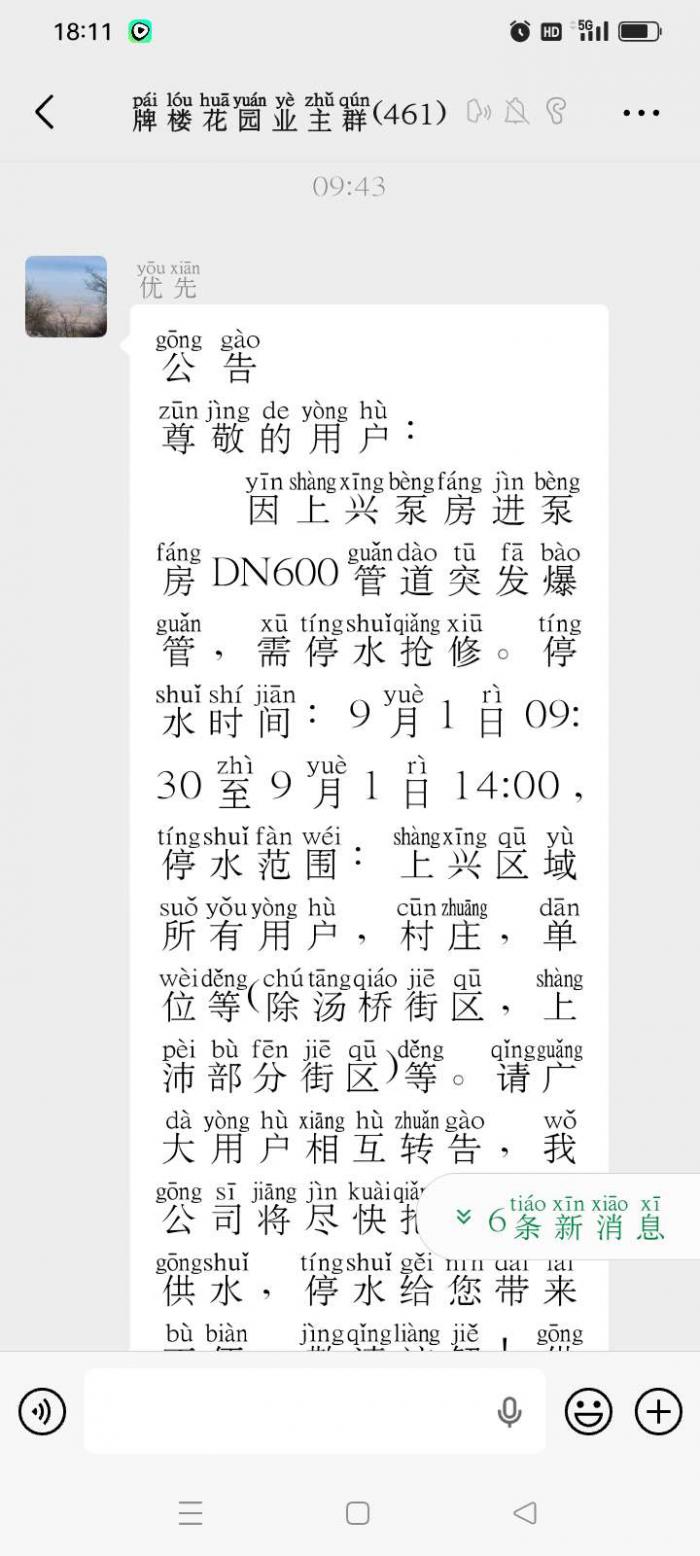Switch to voice message input
700x1556 pixels.
pos(42,1412)
